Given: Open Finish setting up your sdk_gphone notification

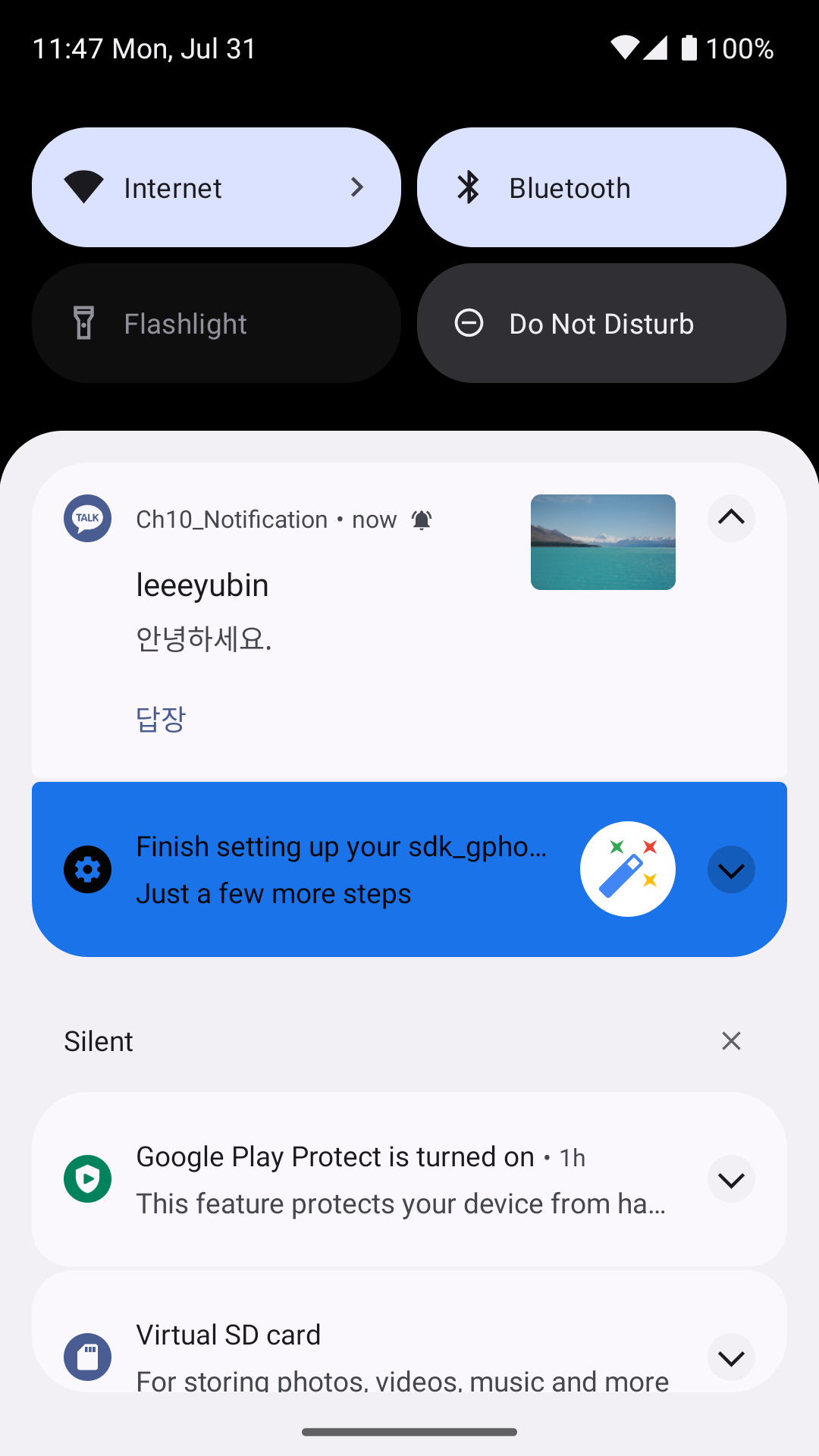Looking at the screenshot, I should point(341,869).
